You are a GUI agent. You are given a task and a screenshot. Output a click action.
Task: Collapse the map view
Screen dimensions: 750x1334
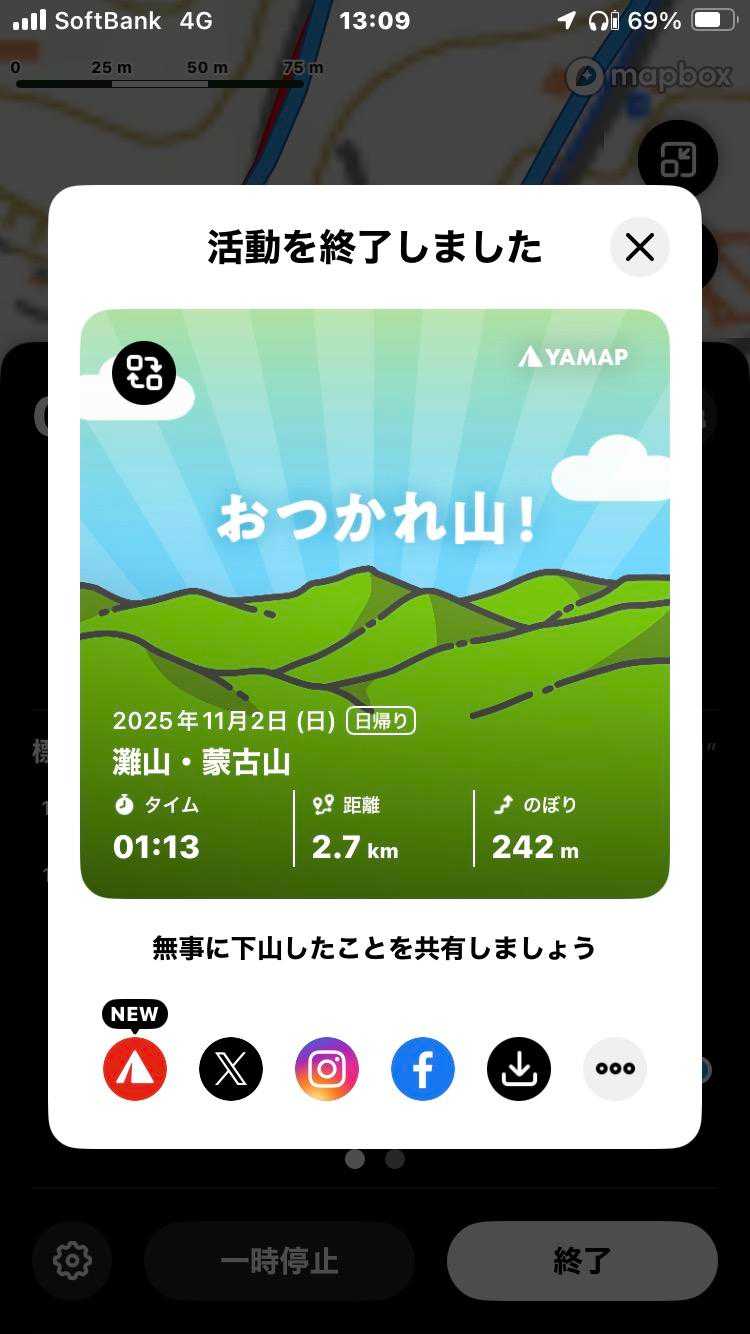click(677, 160)
